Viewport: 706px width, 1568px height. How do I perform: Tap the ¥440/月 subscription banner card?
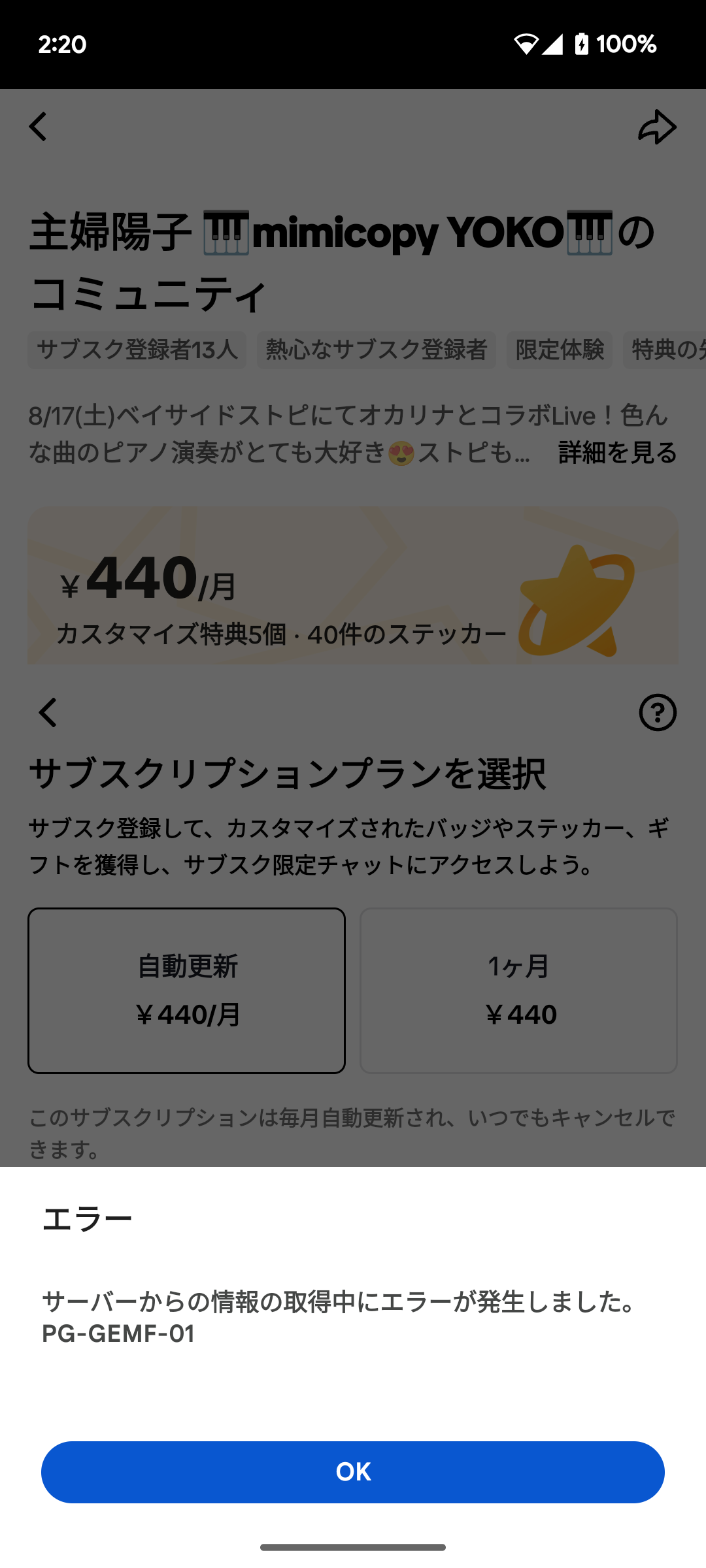pyautogui.click(x=353, y=587)
